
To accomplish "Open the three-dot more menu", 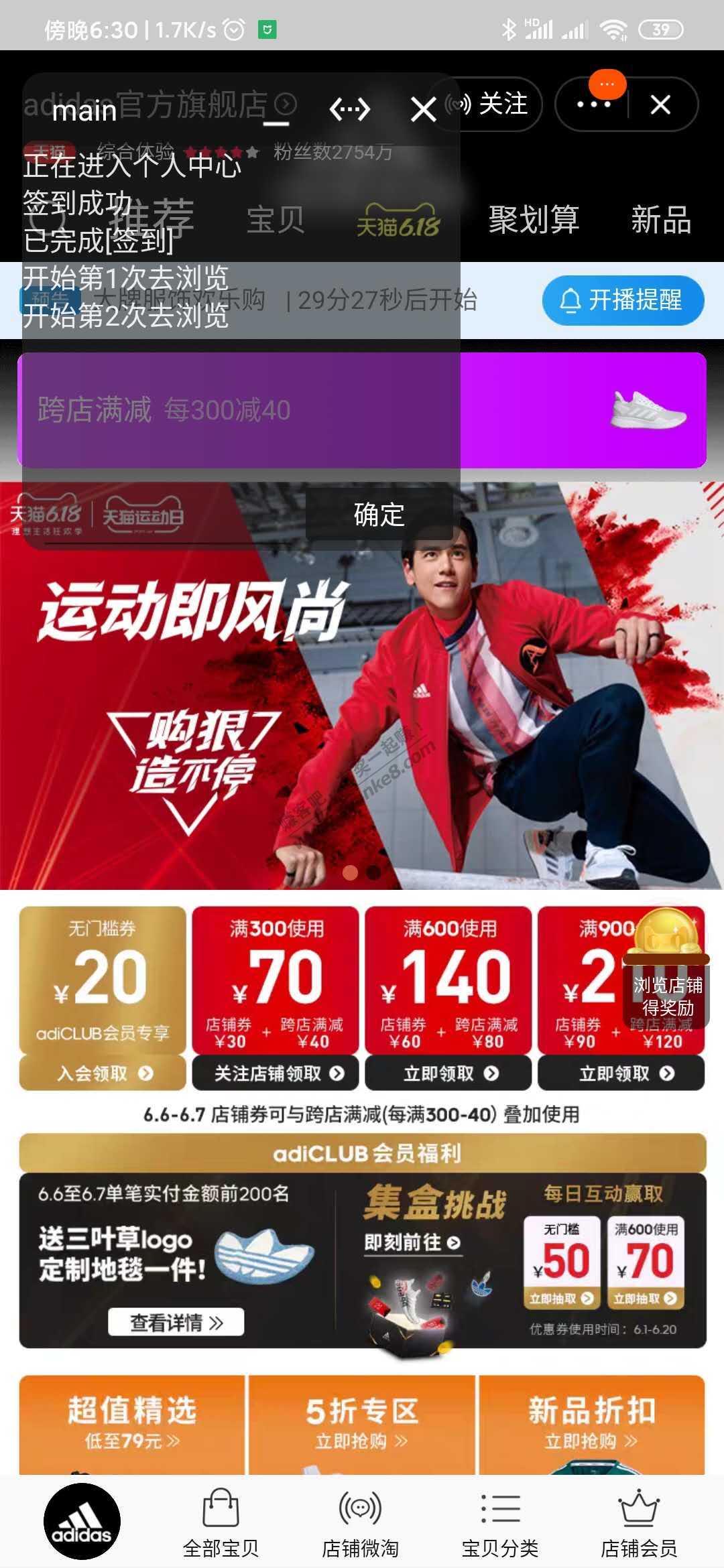I will point(593,105).
